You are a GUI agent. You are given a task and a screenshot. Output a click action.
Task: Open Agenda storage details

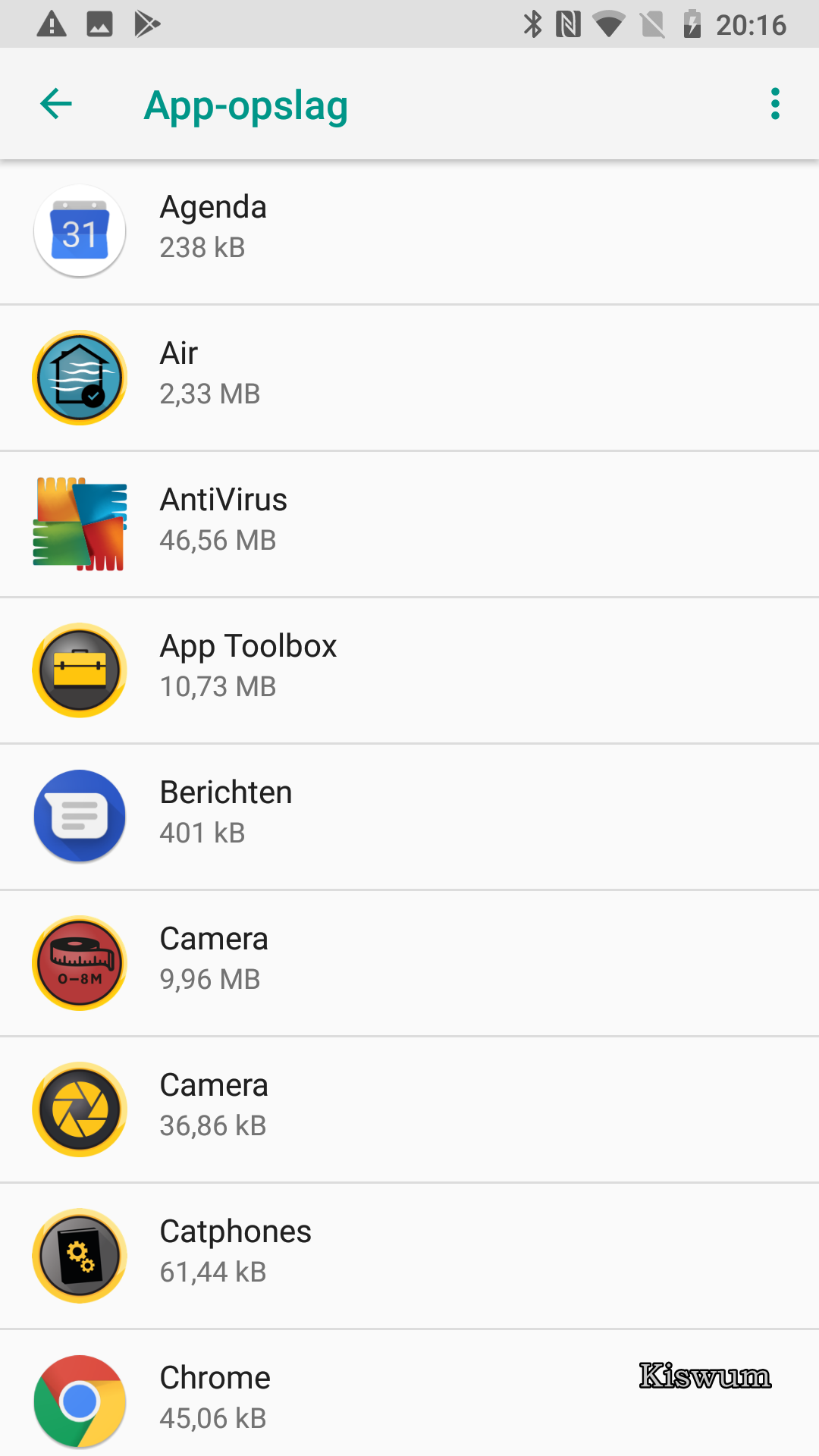409,232
